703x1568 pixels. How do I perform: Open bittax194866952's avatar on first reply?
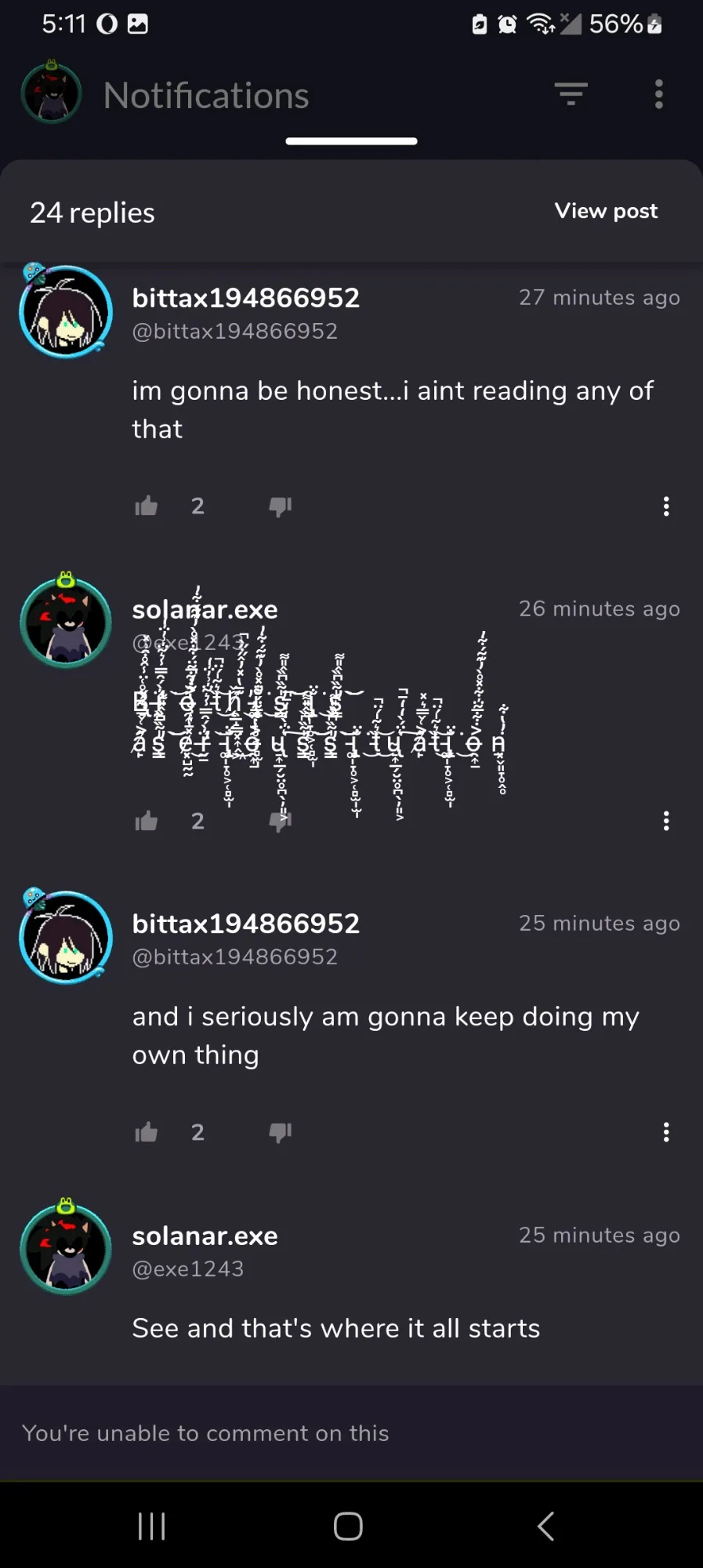(x=66, y=311)
